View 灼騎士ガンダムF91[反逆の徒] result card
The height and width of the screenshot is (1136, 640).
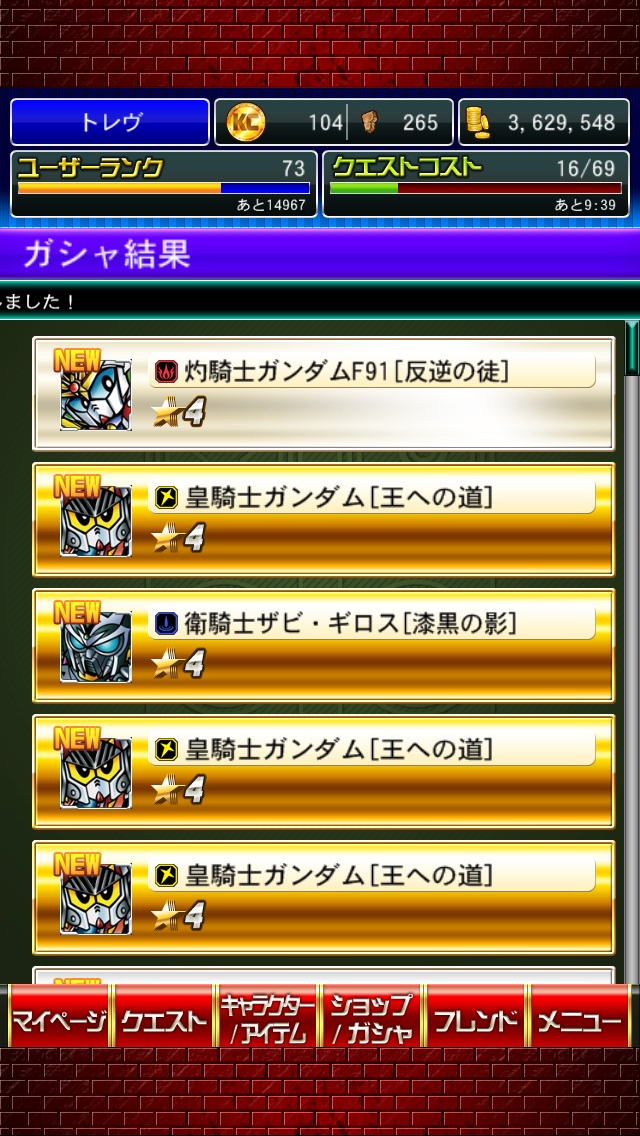point(324,393)
